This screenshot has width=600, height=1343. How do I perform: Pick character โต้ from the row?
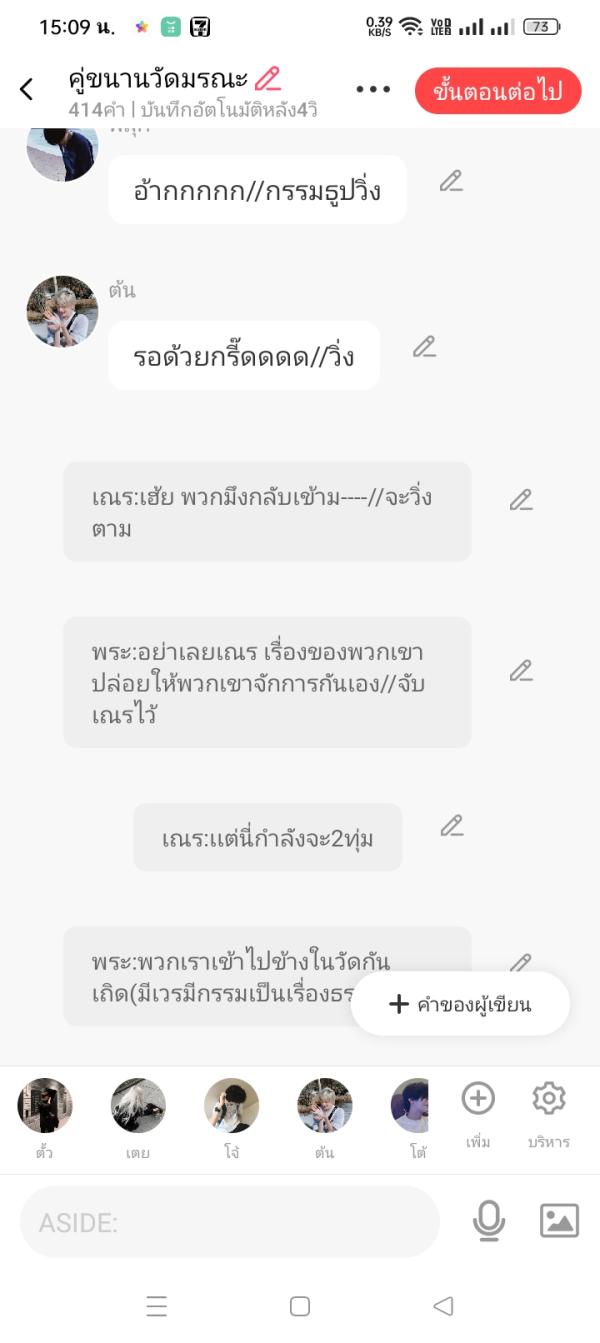pos(412,1106)
